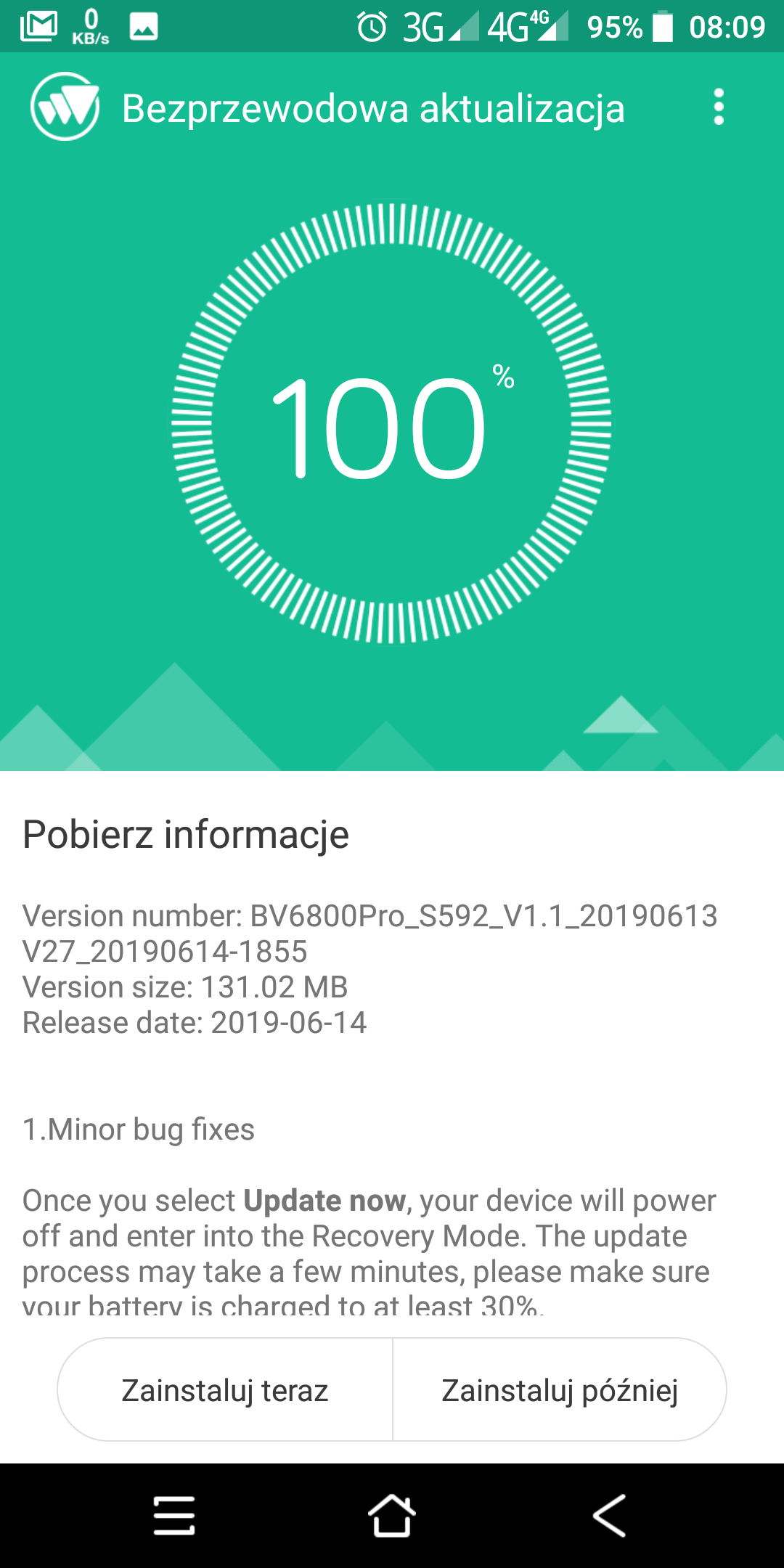784x1568 pixels.
Task: Open the three-dot overflow menu
Action: point(718,107)
